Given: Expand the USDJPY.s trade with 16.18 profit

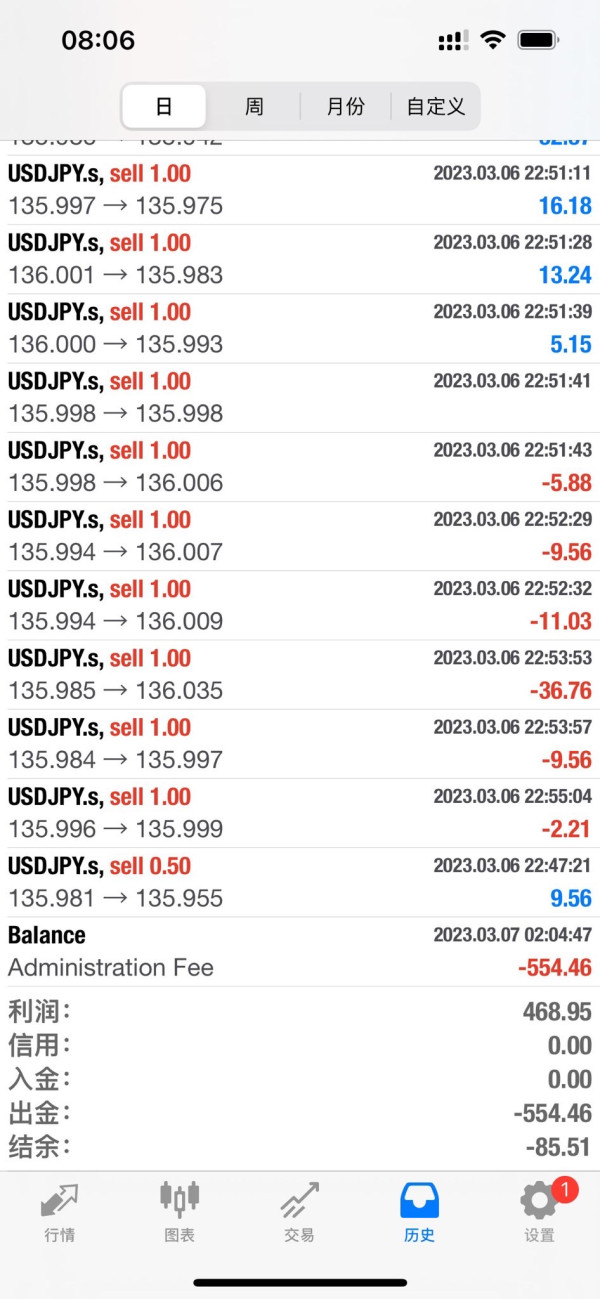Looking at the screenshot, I should point(300,190).
